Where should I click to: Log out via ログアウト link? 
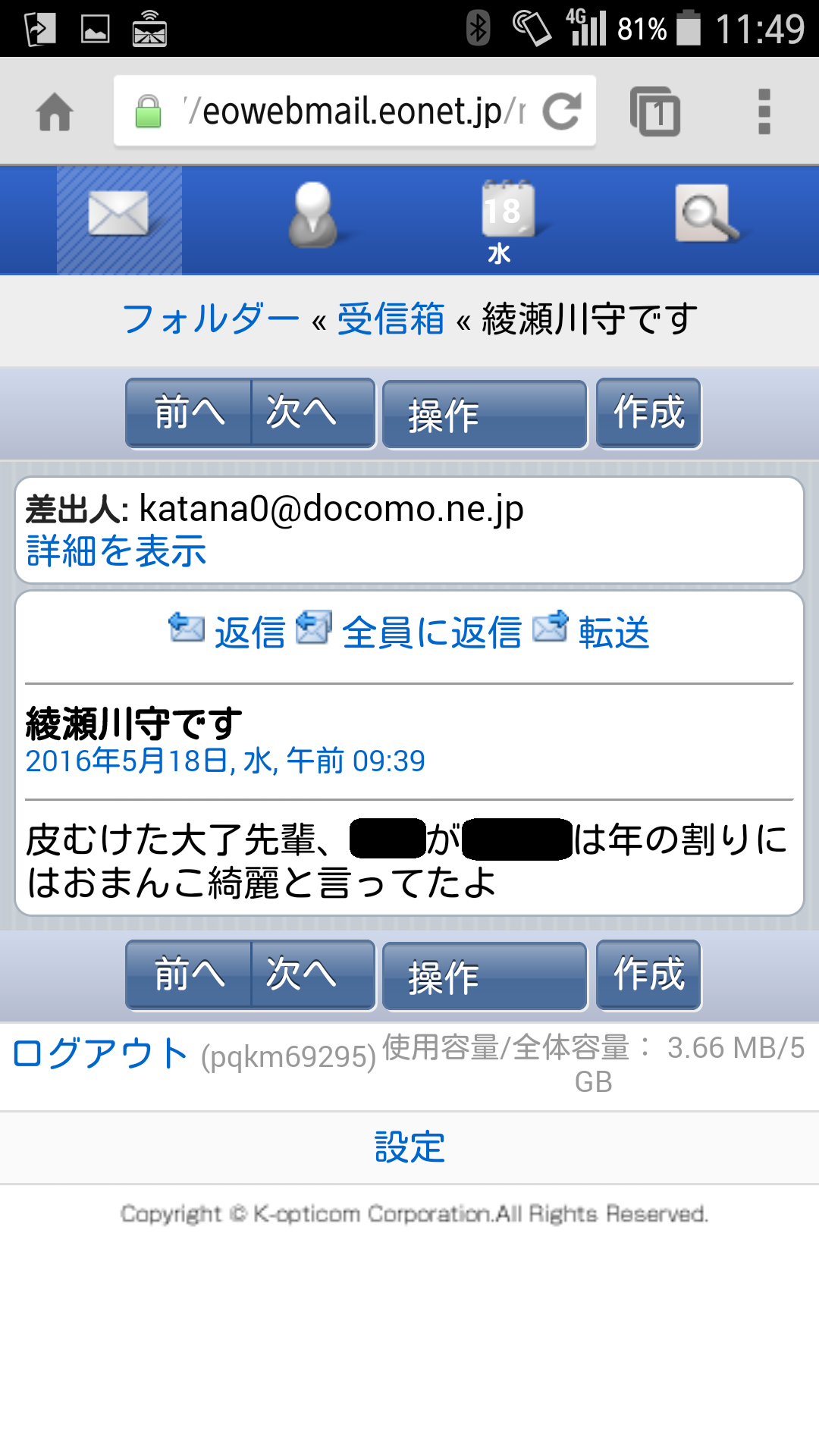click(100, 1053)
